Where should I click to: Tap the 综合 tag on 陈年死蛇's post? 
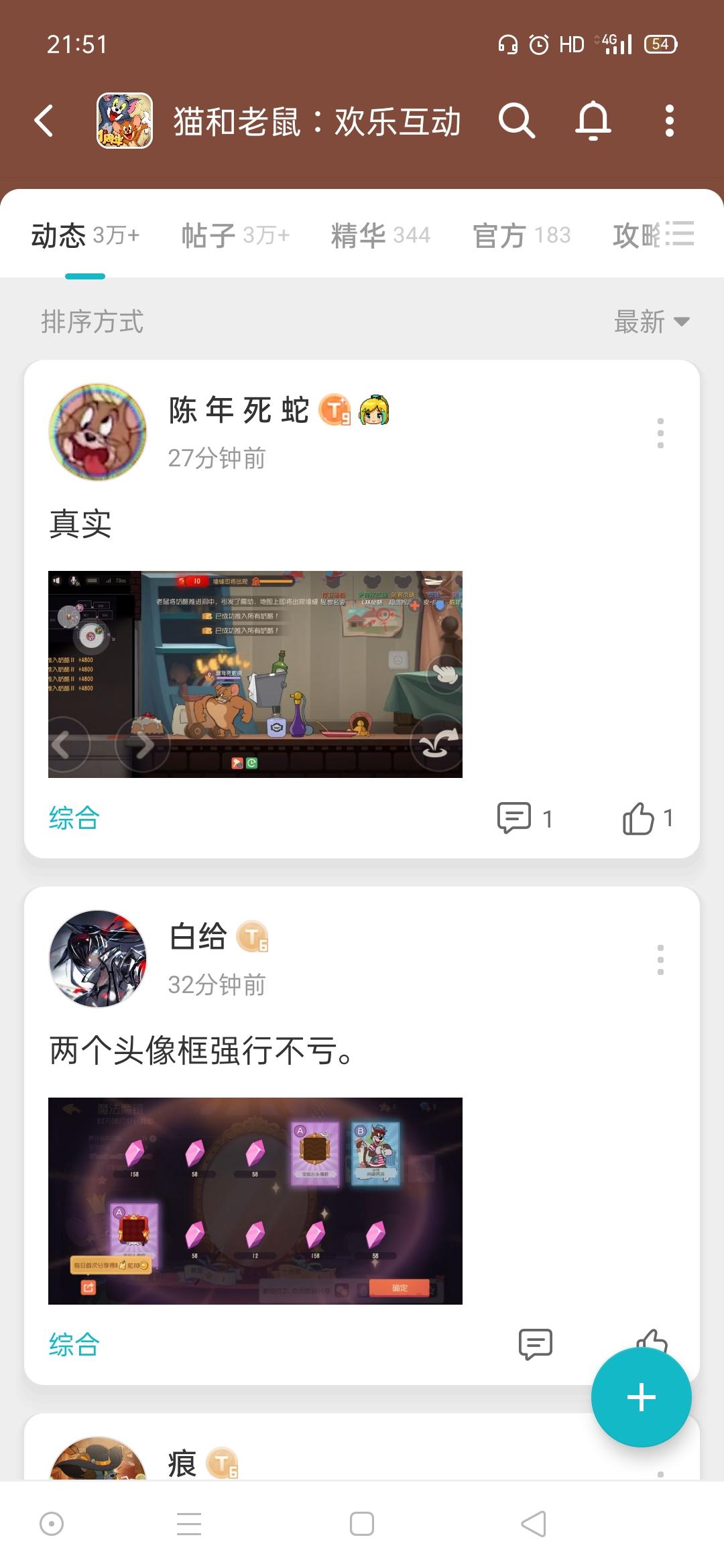coord(74,818)
